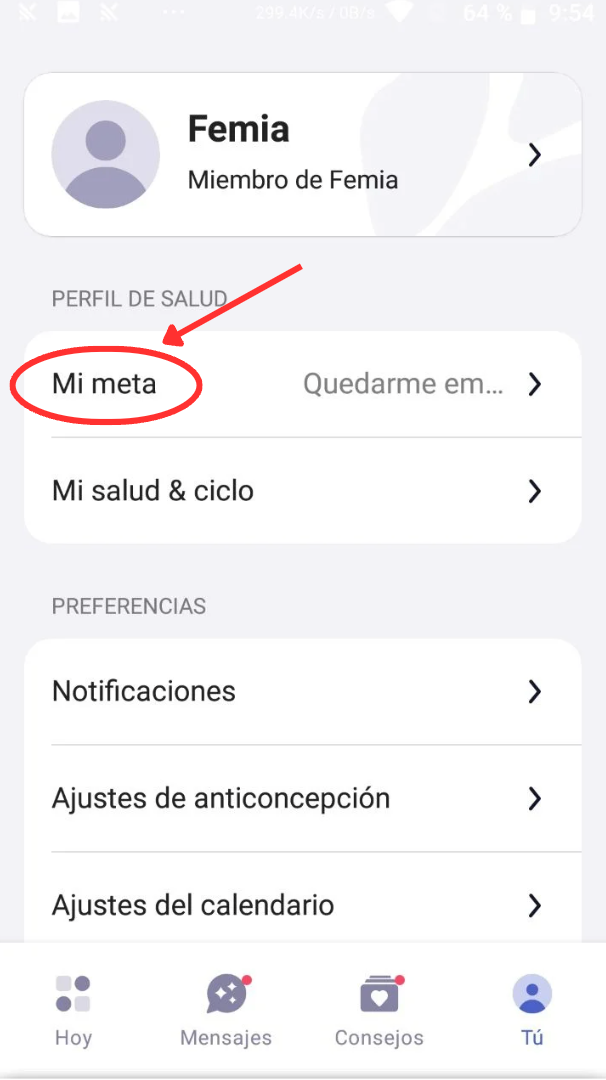This screenshot has width=606, height=1080.
Task: Open Notificaciones preferences
Action: tap(302, 691)
